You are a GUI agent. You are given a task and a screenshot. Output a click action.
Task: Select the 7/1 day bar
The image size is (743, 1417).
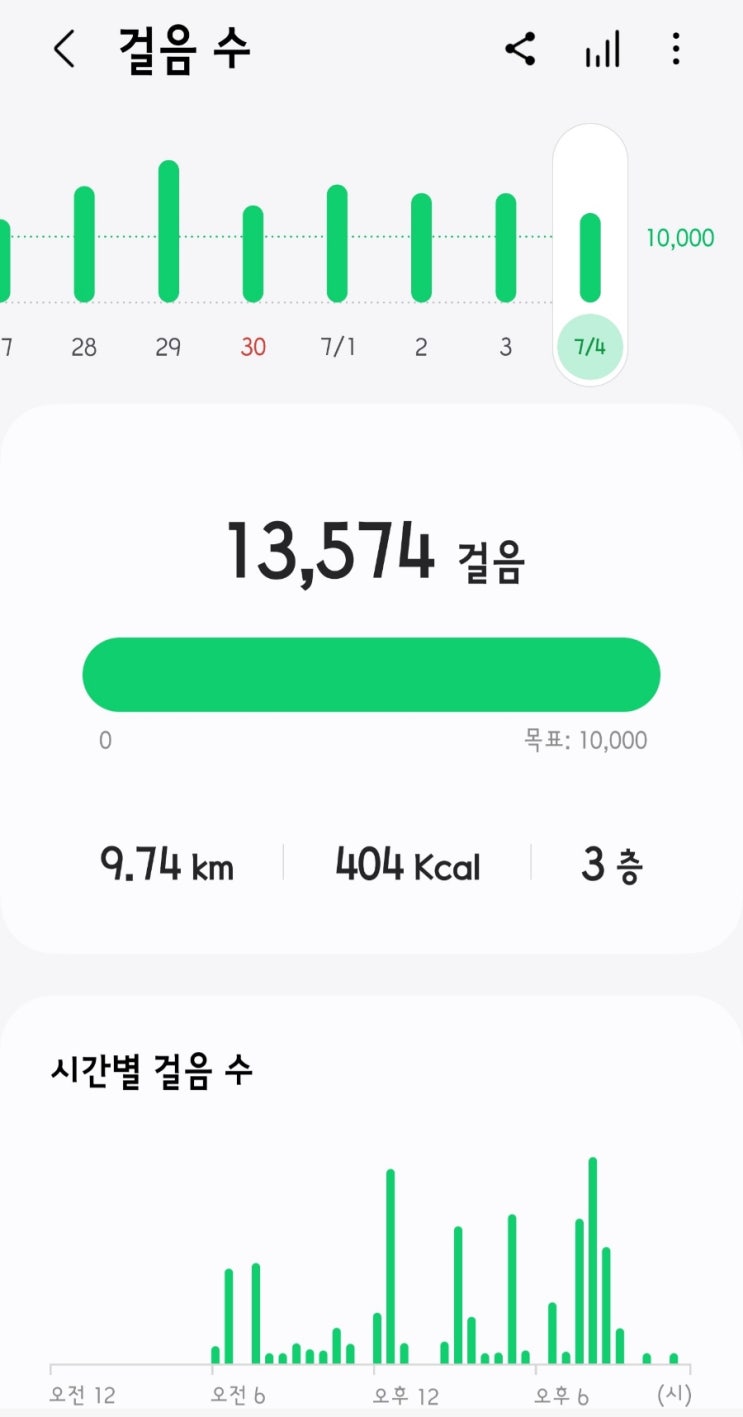click(x=337, y=244)
